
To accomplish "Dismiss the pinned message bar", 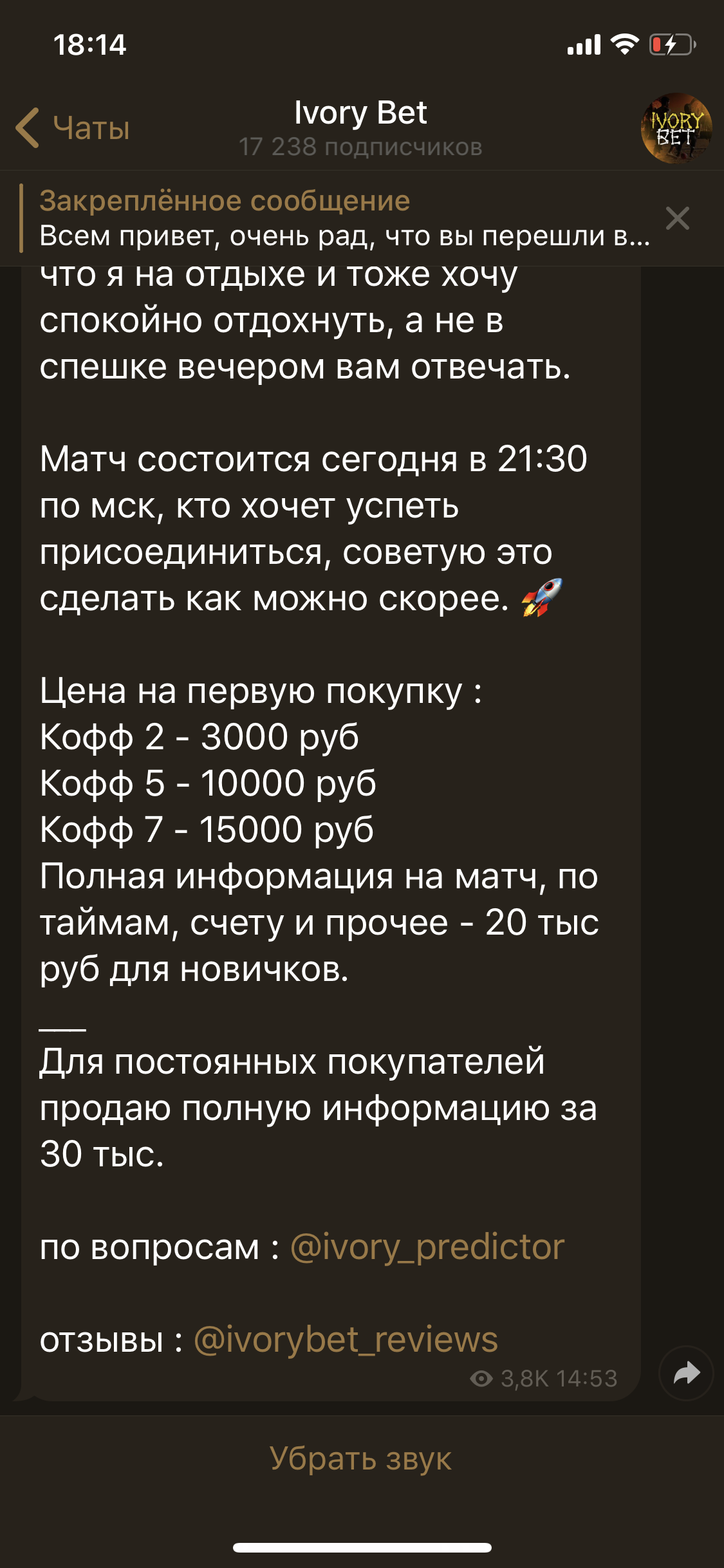I will 677,219.
